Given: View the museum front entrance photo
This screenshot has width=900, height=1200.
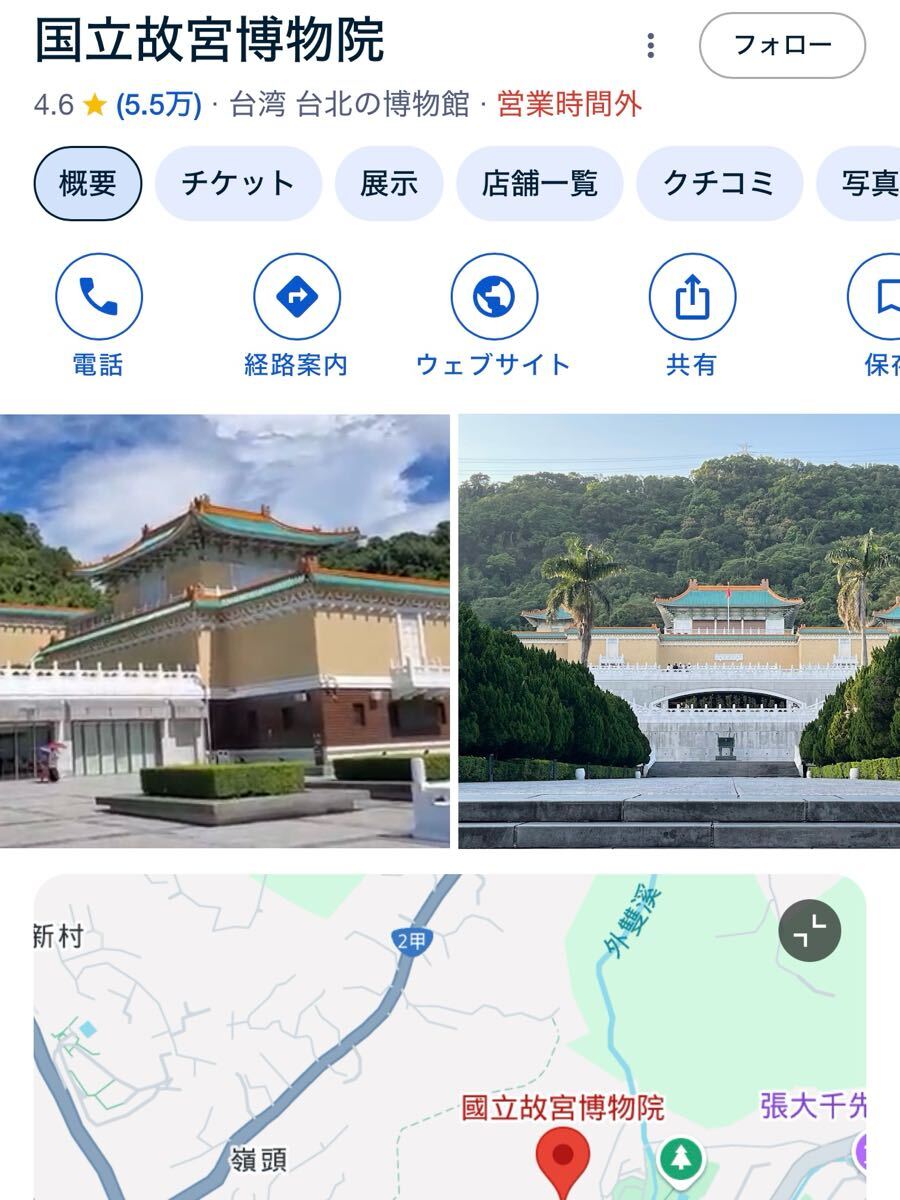Looking at the screenshot, I should click(x=679, y=631).
